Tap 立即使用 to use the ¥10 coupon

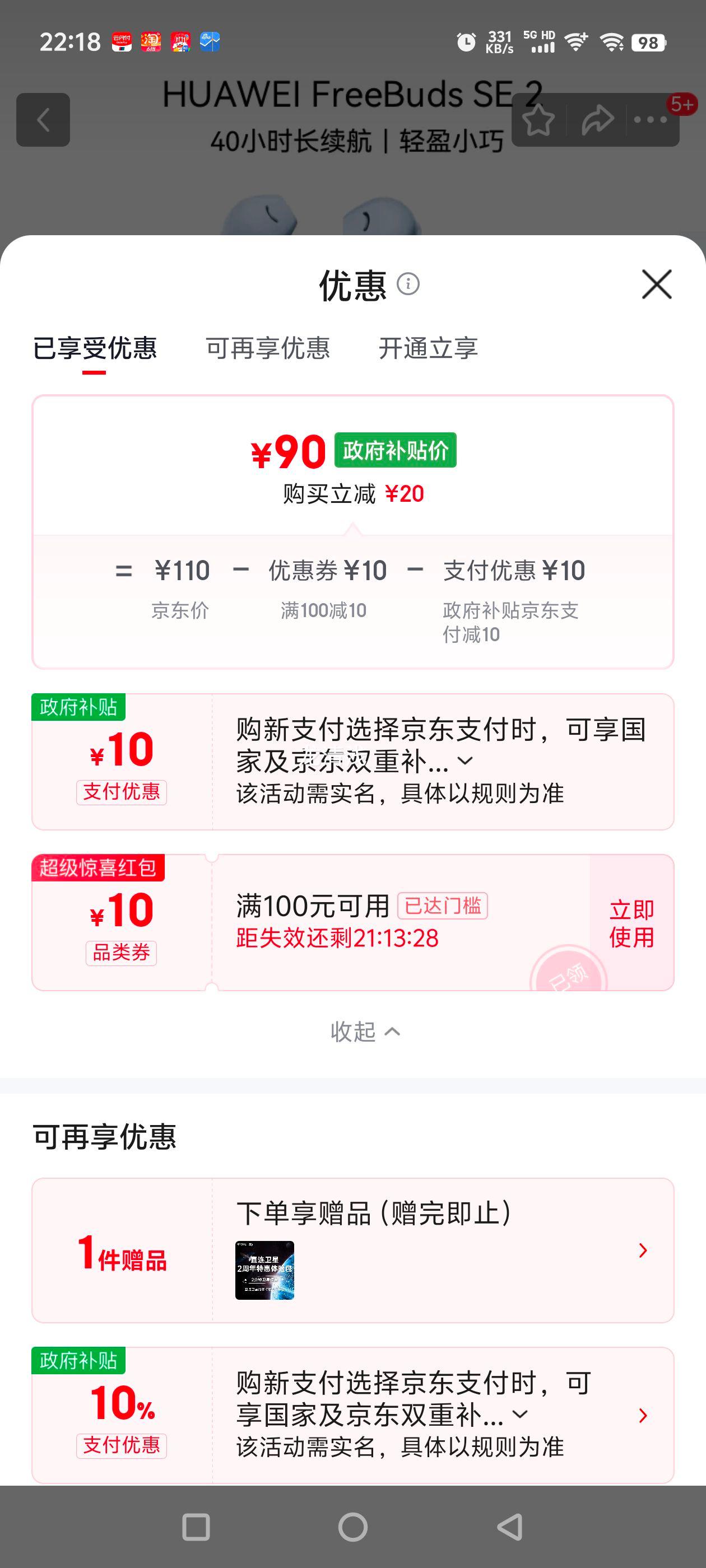click(630, 923)
